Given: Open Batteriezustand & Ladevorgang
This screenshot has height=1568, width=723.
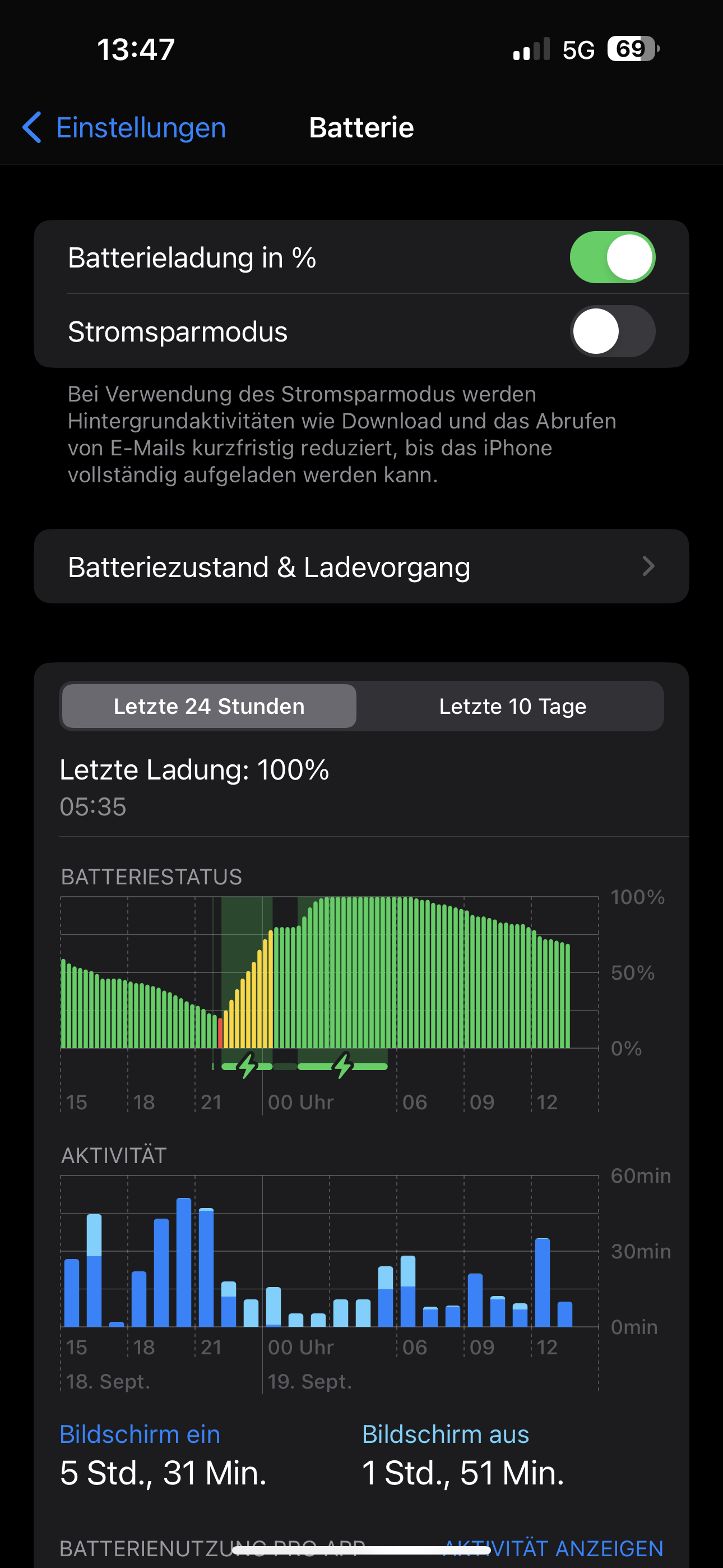Looking at the screenshot, I should (x=361, y=567).
